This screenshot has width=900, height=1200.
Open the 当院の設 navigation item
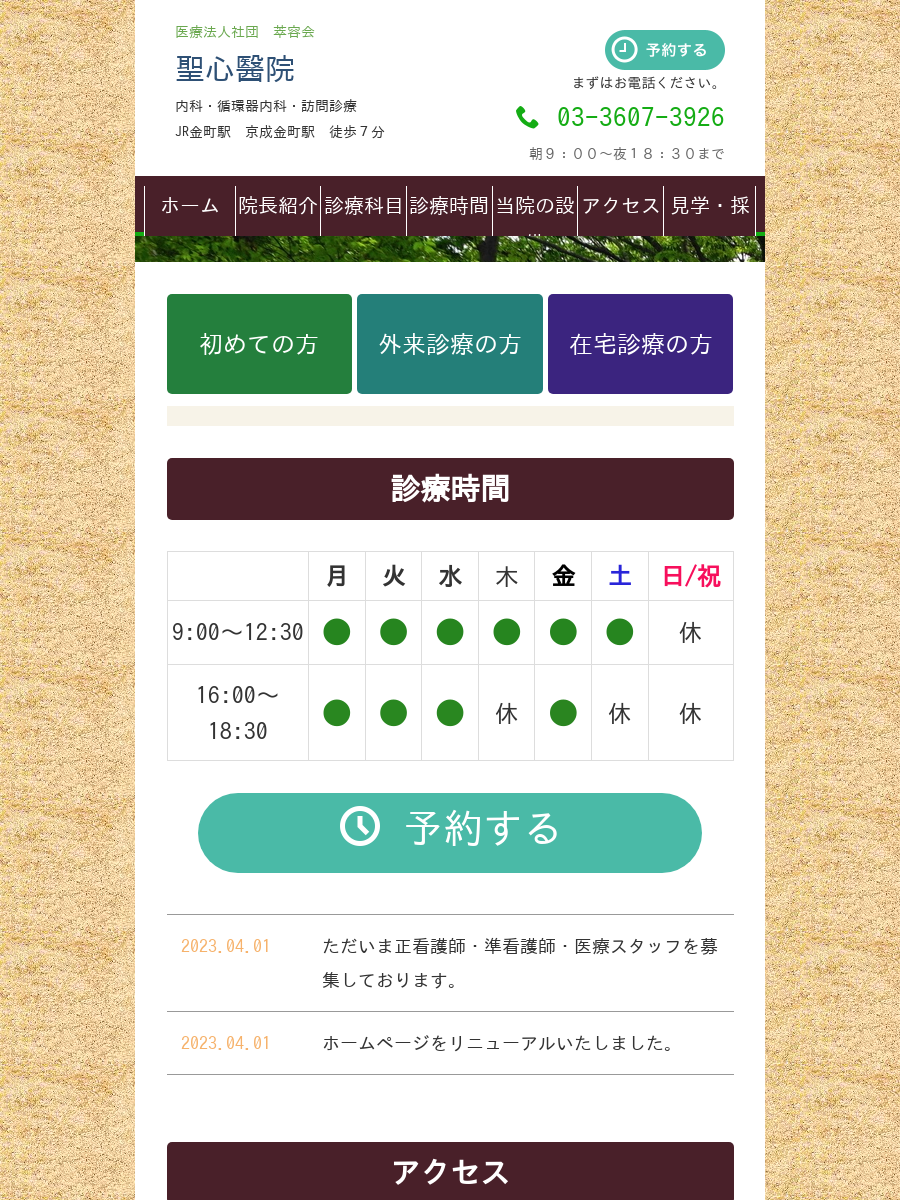point(535,206)
